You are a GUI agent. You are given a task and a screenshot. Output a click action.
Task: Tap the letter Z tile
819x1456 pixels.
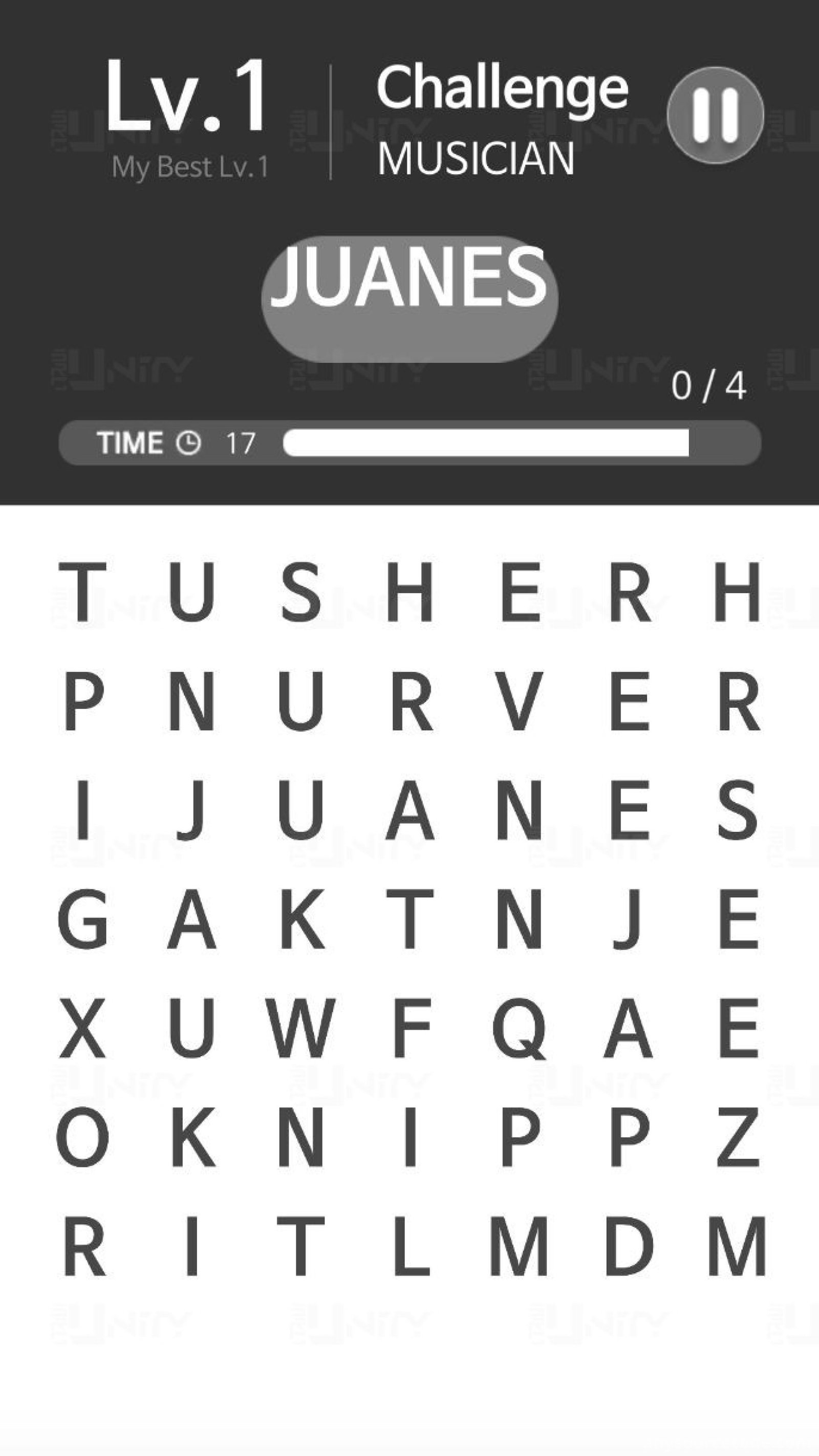point(738,1137)
